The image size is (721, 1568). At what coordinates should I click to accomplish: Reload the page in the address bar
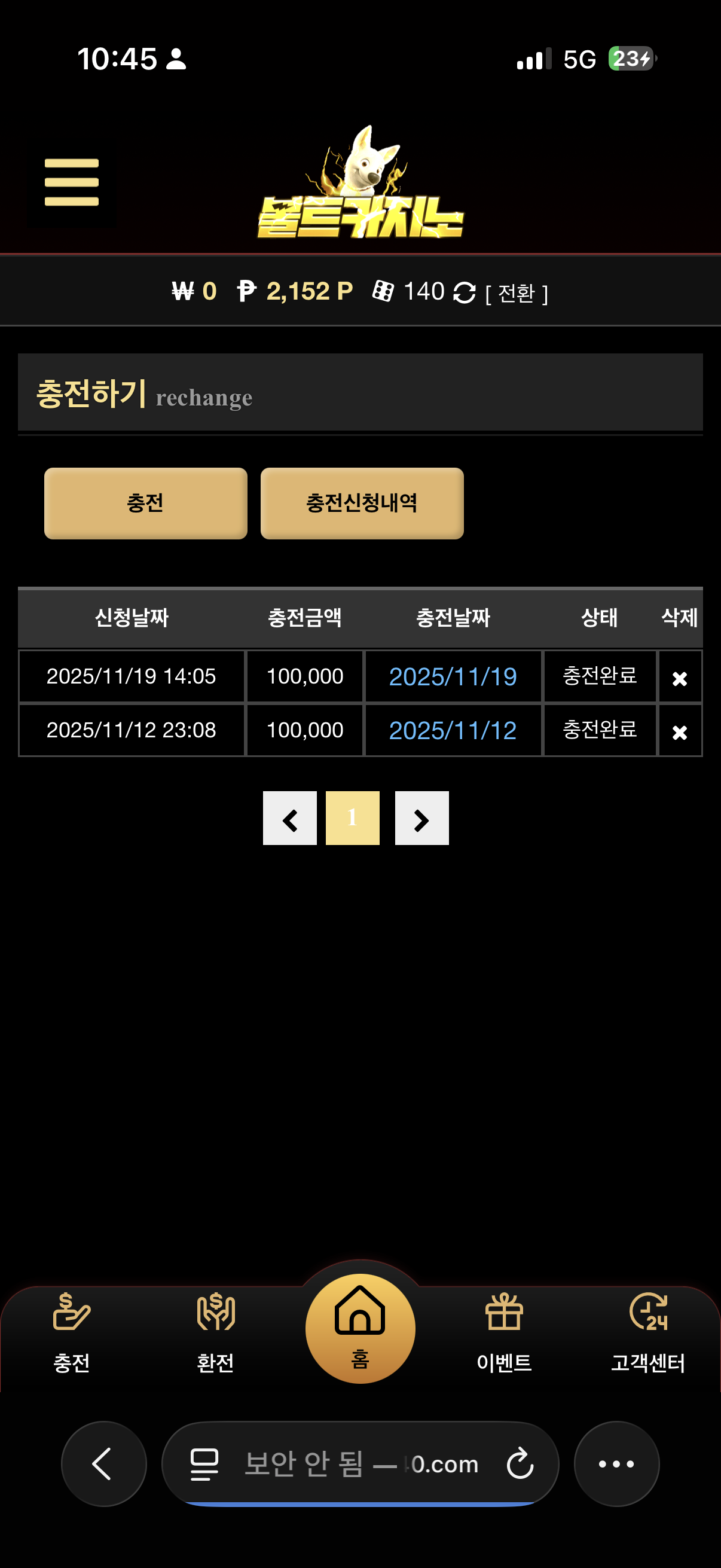pos(520,1464)
